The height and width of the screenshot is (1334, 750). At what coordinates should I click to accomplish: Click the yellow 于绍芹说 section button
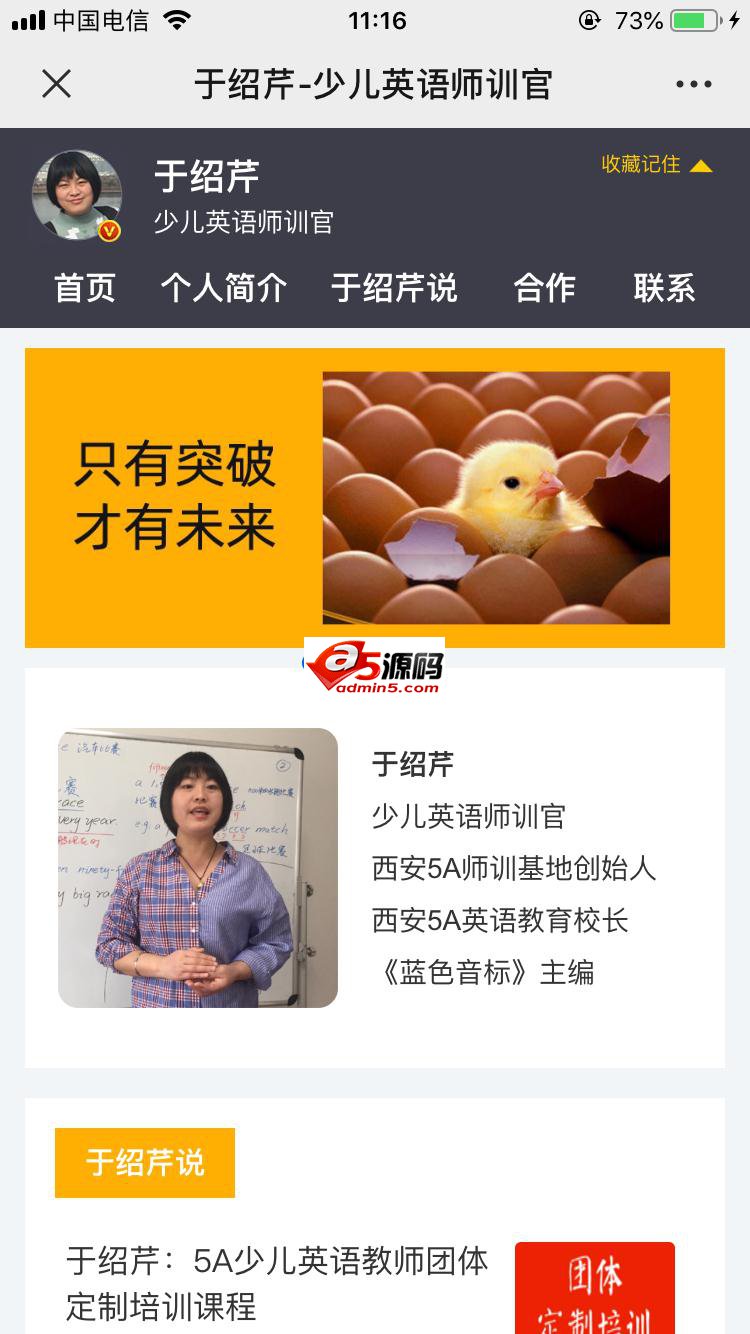[x=144, y=1161]
